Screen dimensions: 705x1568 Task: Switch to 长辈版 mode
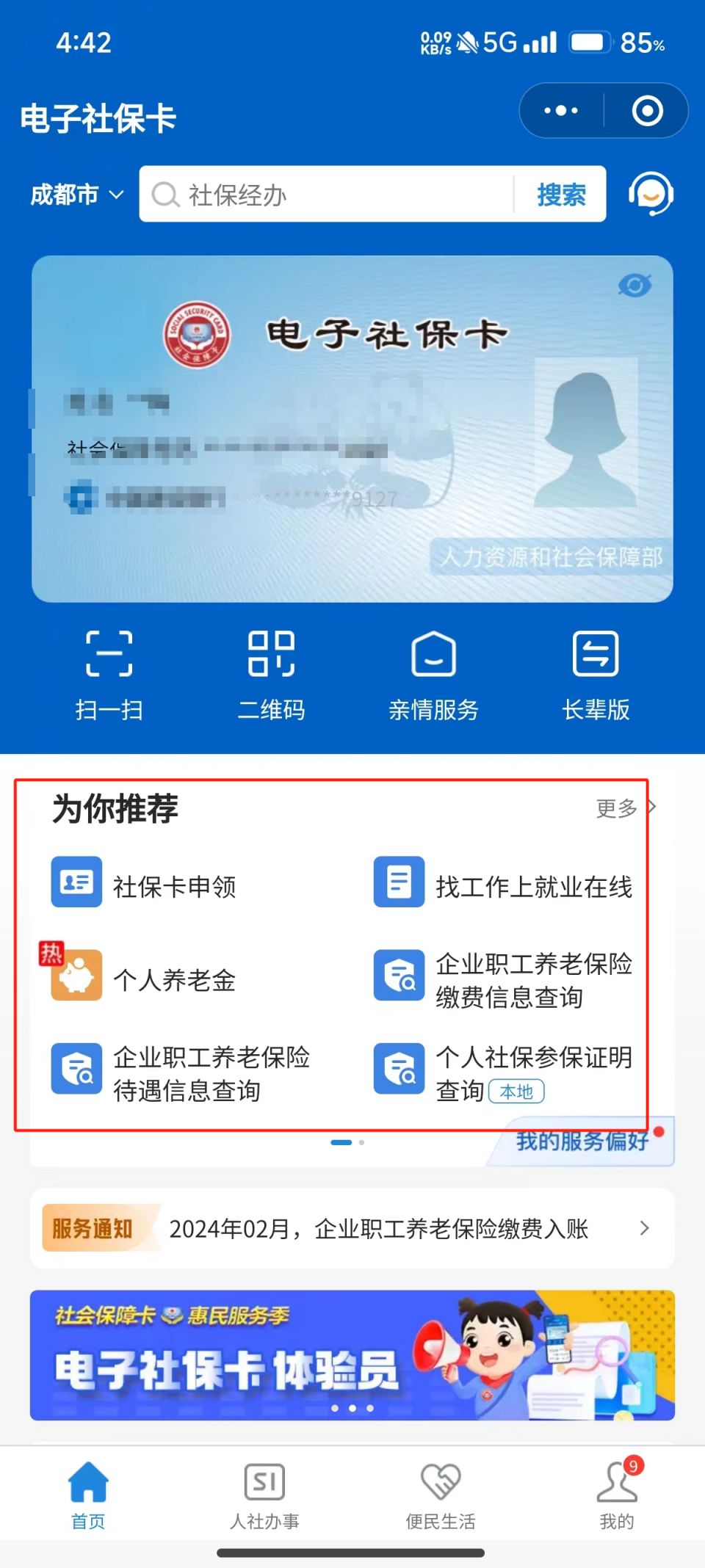tap(596, 674)
